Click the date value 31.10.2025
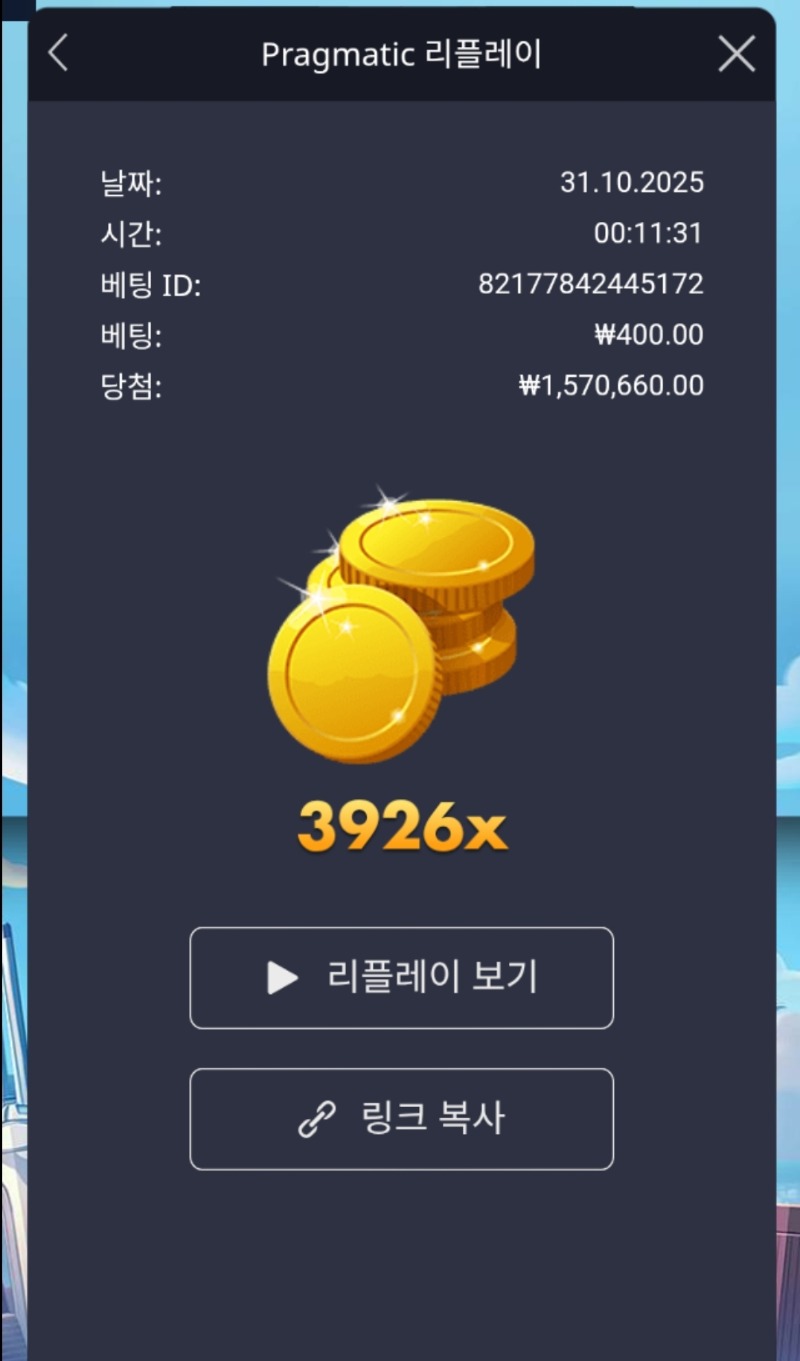The width and height of the screenshot is (800, 1361). pos(634,184)
